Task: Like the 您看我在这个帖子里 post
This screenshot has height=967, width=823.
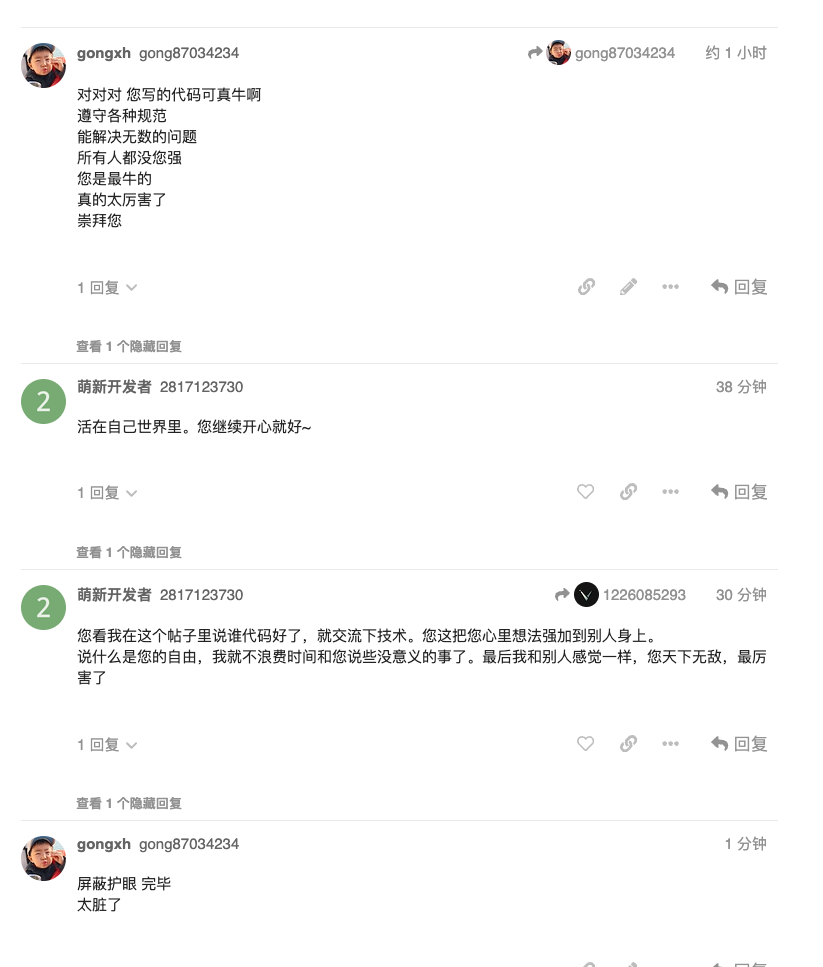Action: point(586,744)
